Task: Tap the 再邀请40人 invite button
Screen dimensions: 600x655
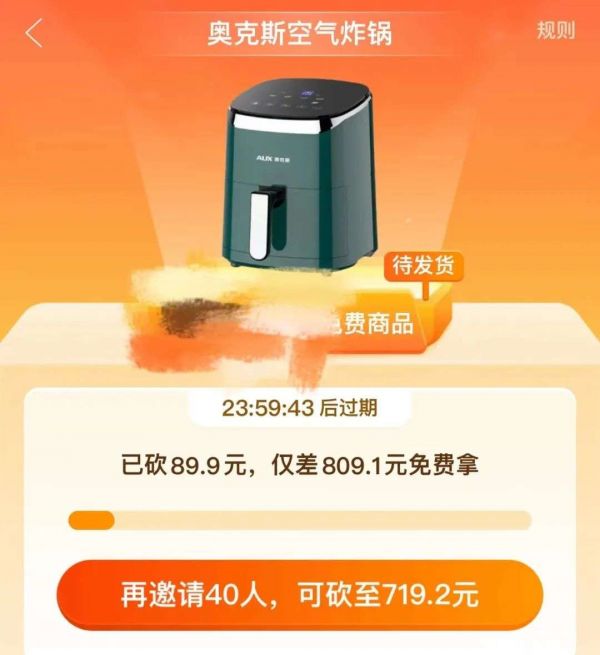Action: (x=300, y=597)
